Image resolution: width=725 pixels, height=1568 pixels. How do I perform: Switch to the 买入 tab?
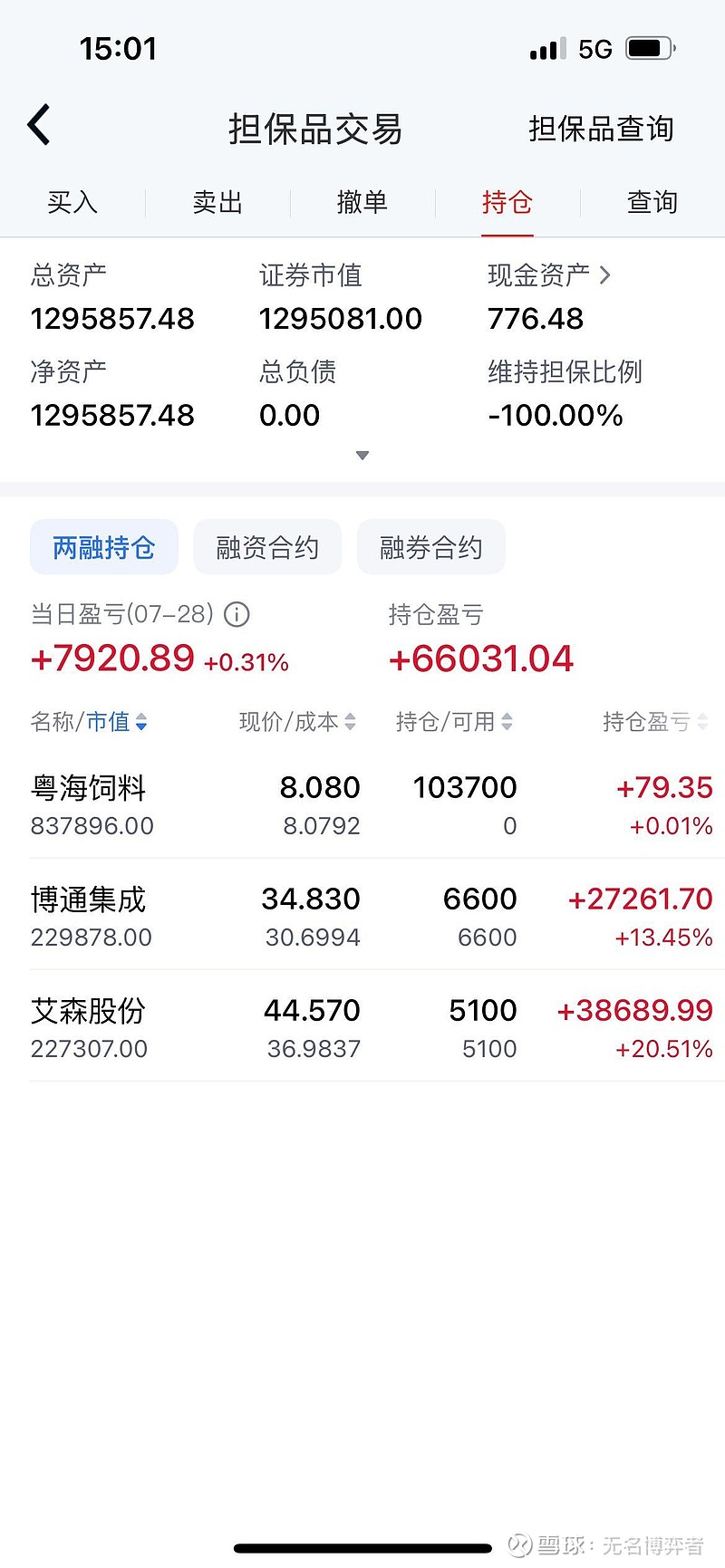click(72, 202)
